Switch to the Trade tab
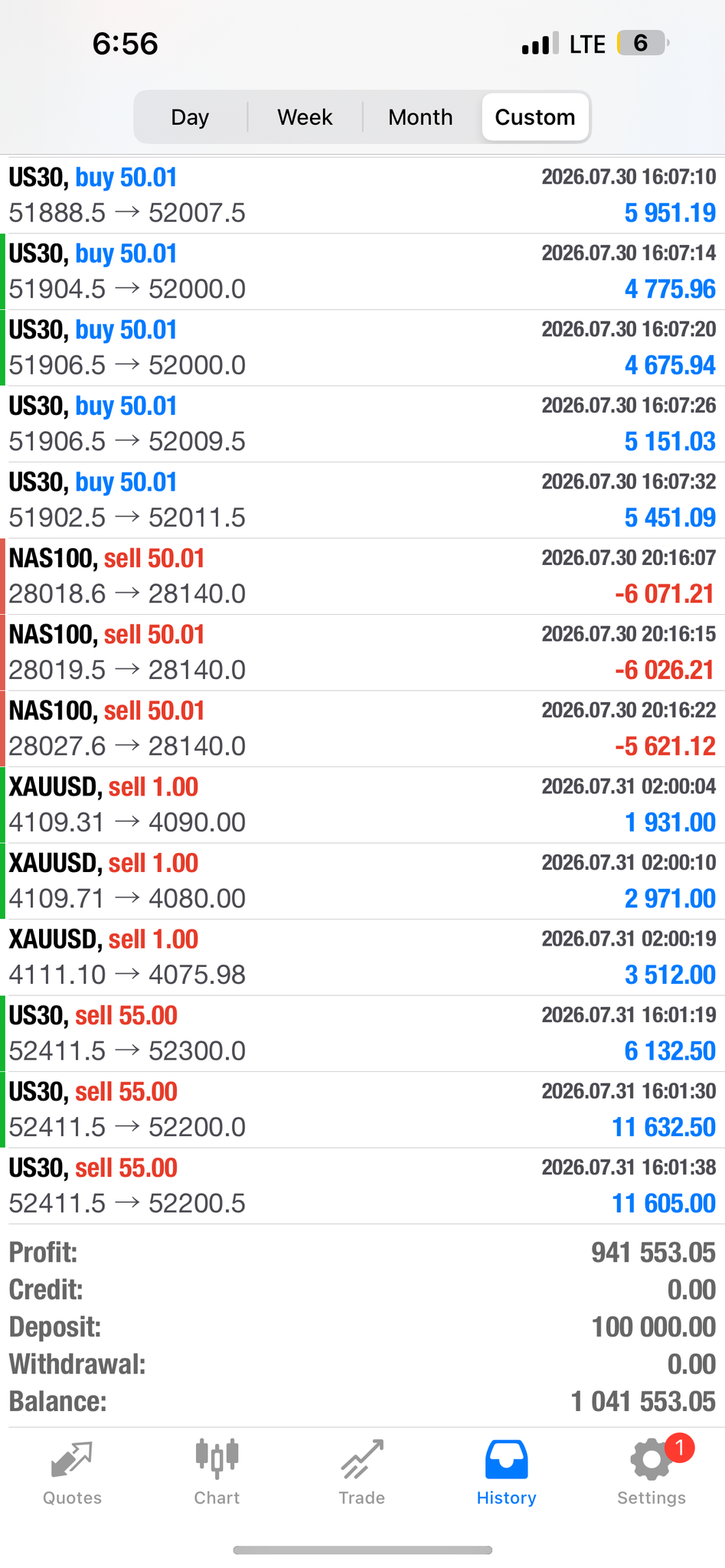Image resolution: width=725 pixels, height=1568 pixels. pyautogui.click(x=362, y=1473)
